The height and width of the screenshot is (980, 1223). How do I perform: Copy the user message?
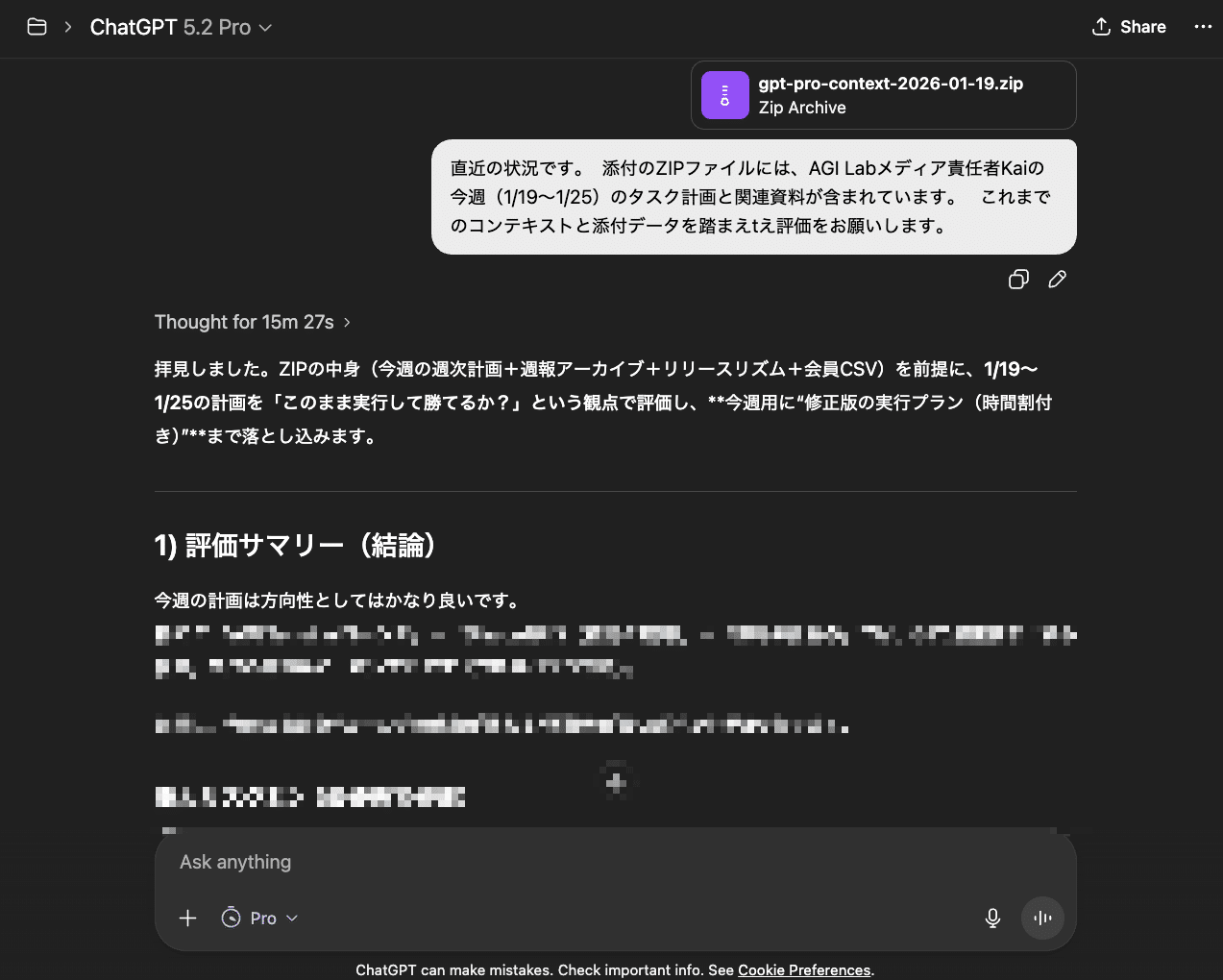[1018, 280]
